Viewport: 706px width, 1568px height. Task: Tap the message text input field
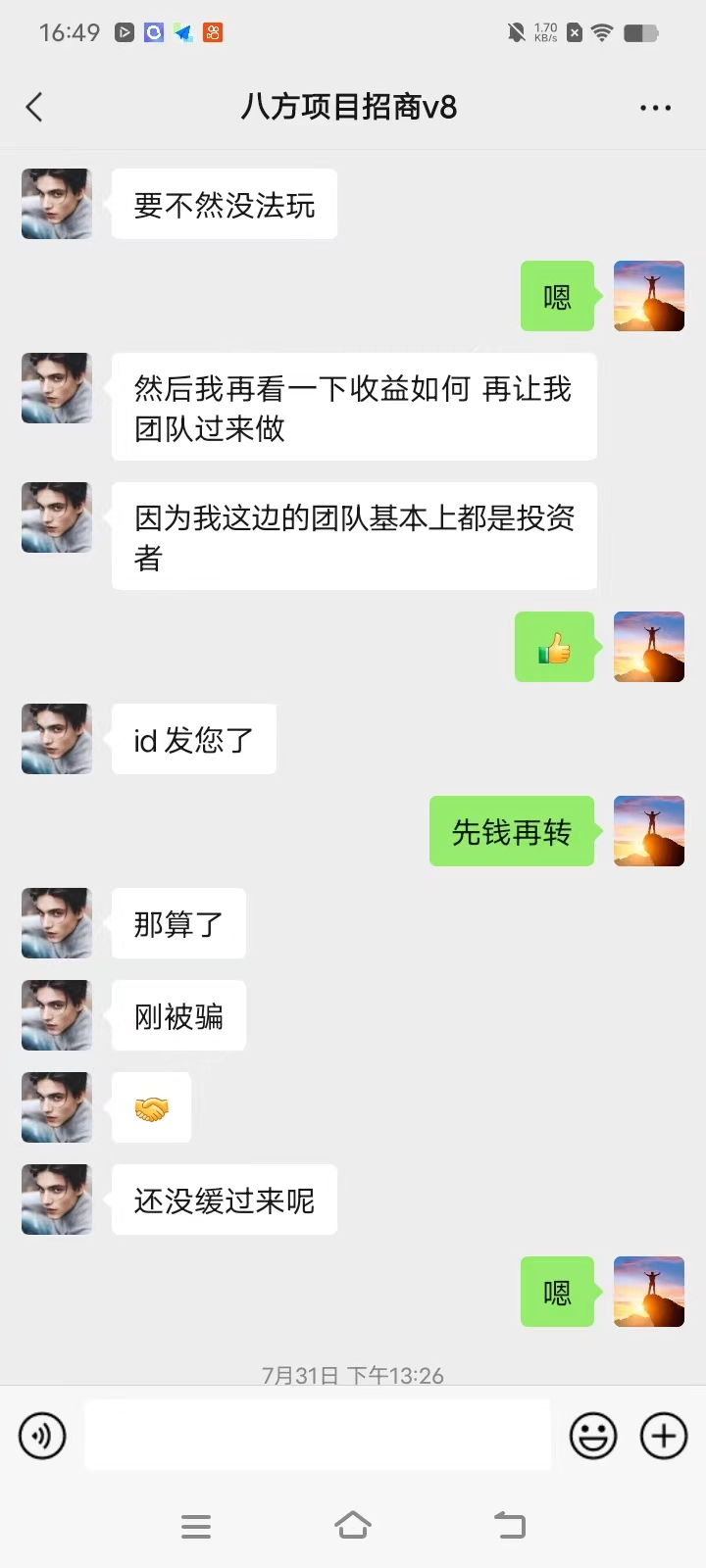click(x=317, y=1435)
